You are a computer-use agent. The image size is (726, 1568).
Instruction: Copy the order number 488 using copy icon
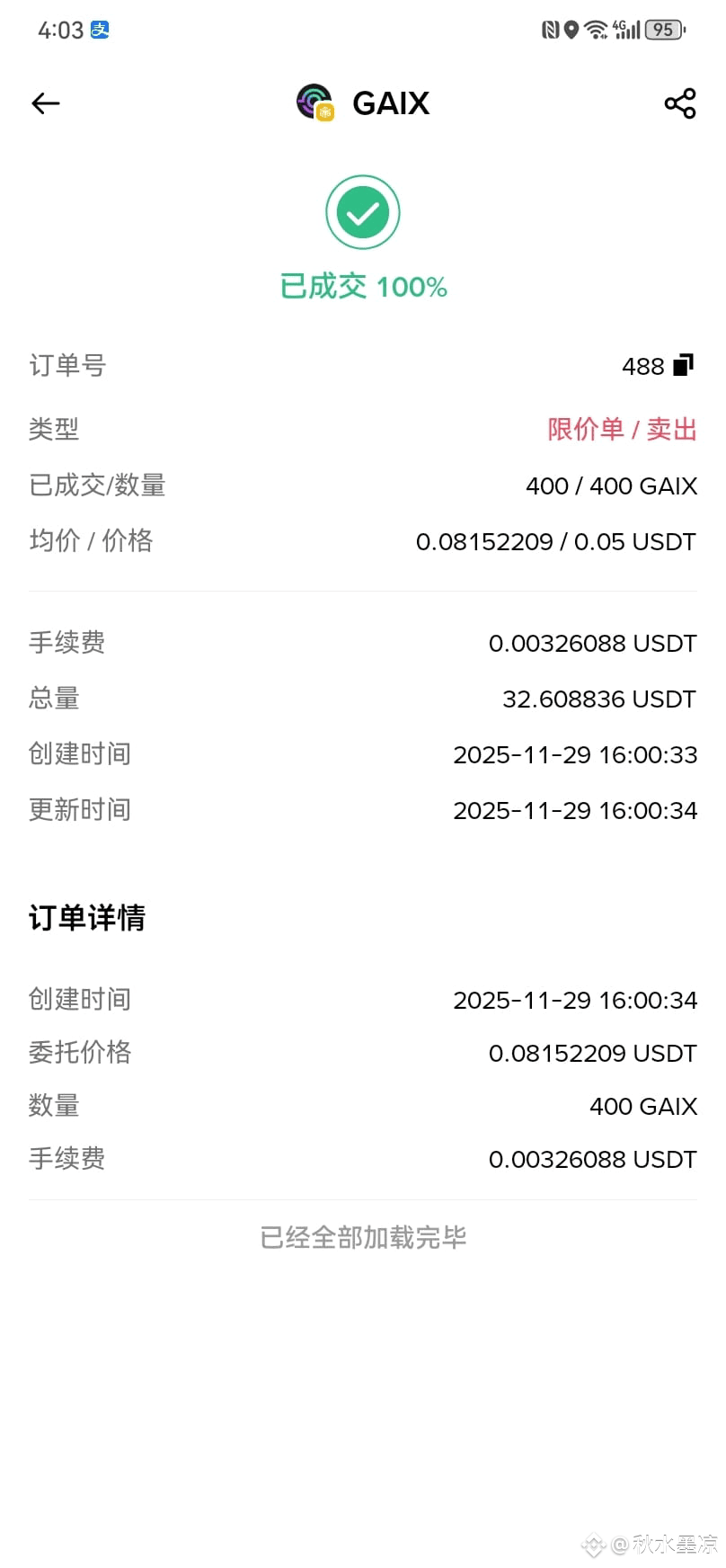click(x=684, y=365)
